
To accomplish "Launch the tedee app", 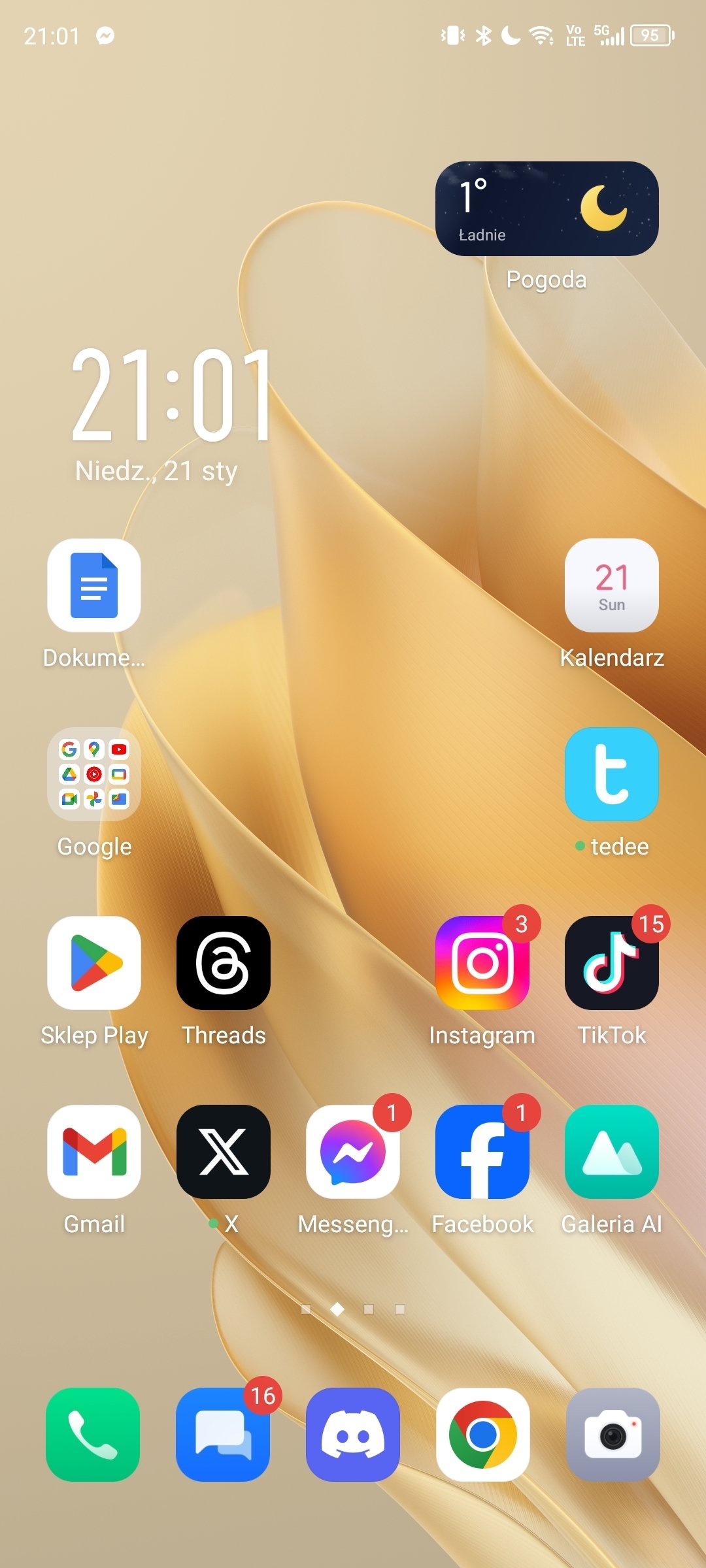I will coord(612,774).
